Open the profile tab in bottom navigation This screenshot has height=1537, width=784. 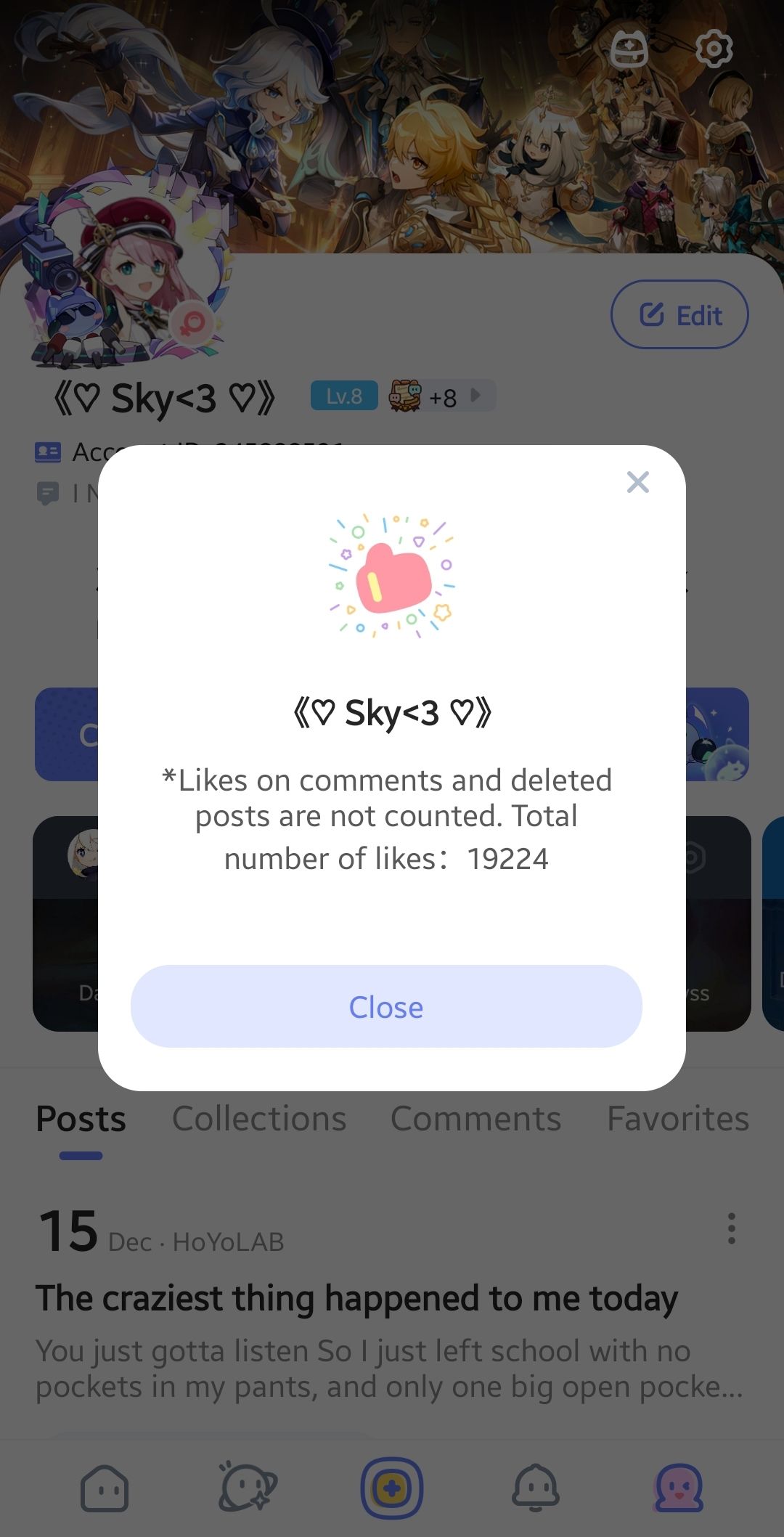coord(679,1488)
